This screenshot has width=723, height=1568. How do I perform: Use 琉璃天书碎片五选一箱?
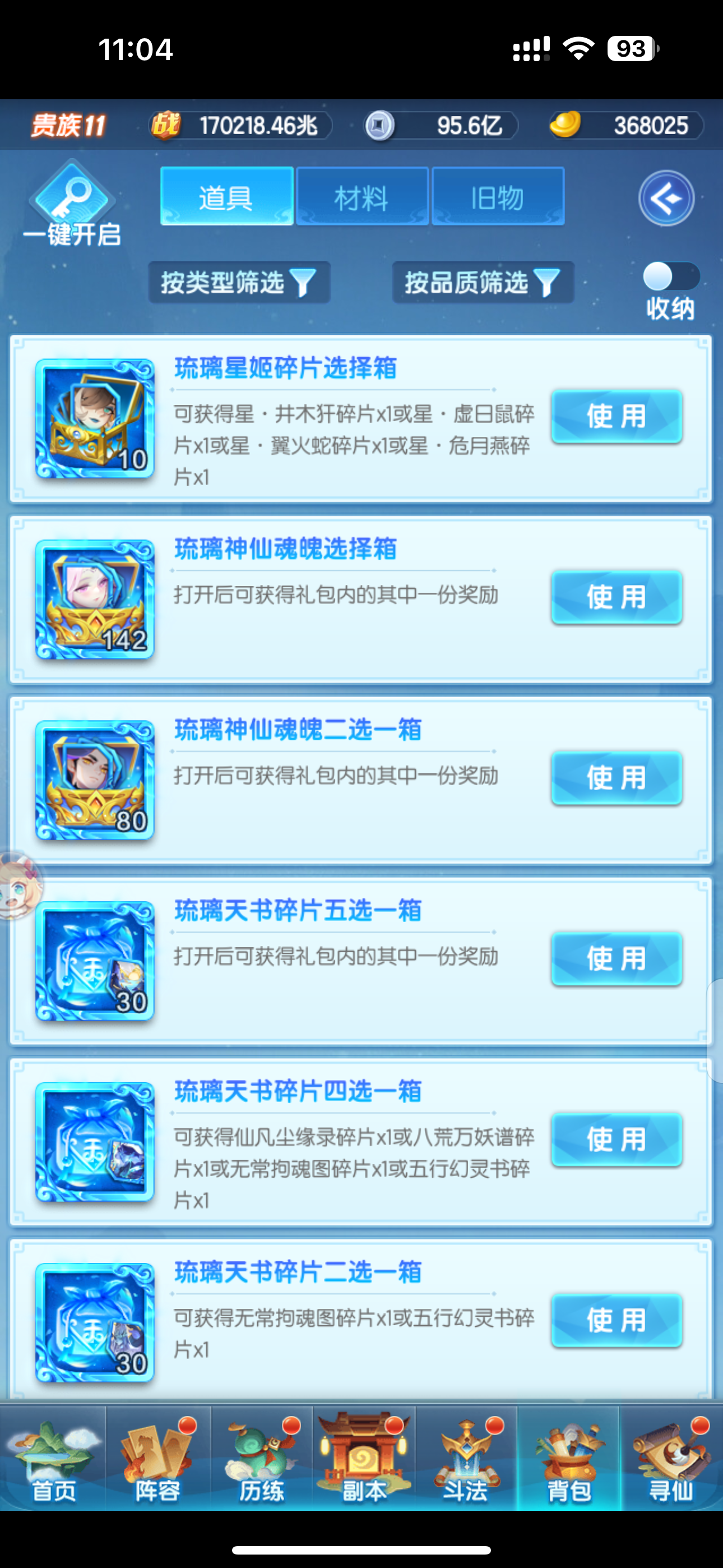coord(616,958)
